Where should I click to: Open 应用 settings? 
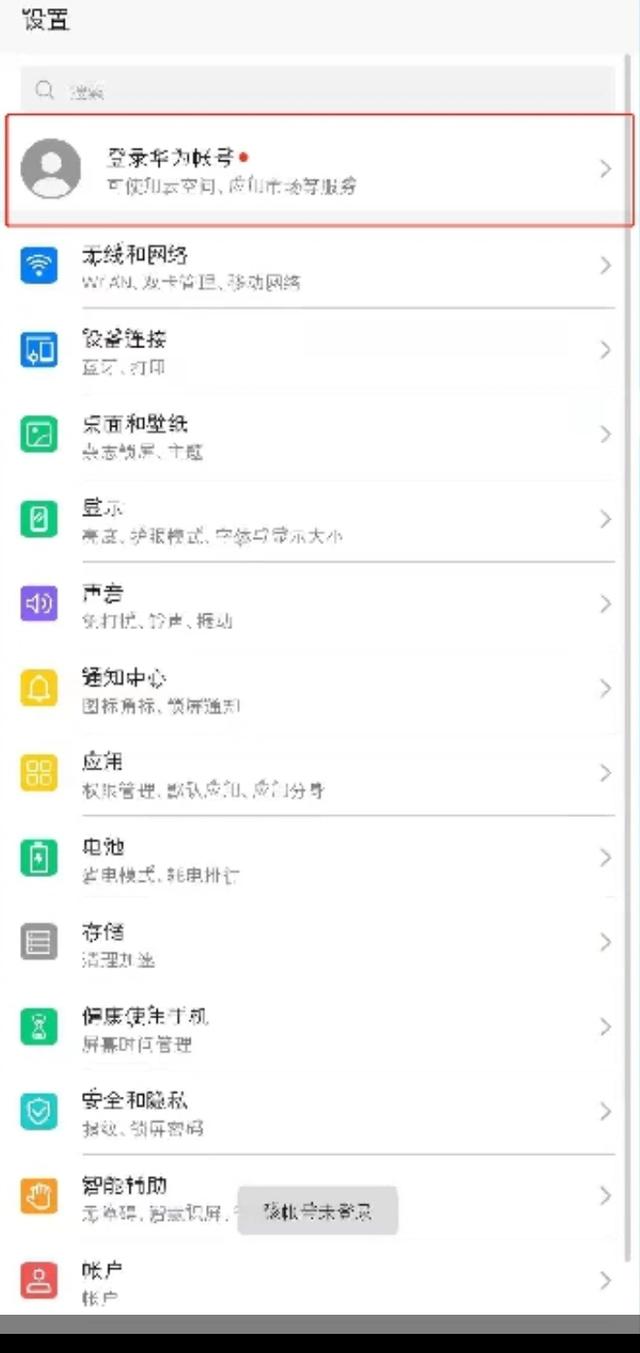(318, 774)
